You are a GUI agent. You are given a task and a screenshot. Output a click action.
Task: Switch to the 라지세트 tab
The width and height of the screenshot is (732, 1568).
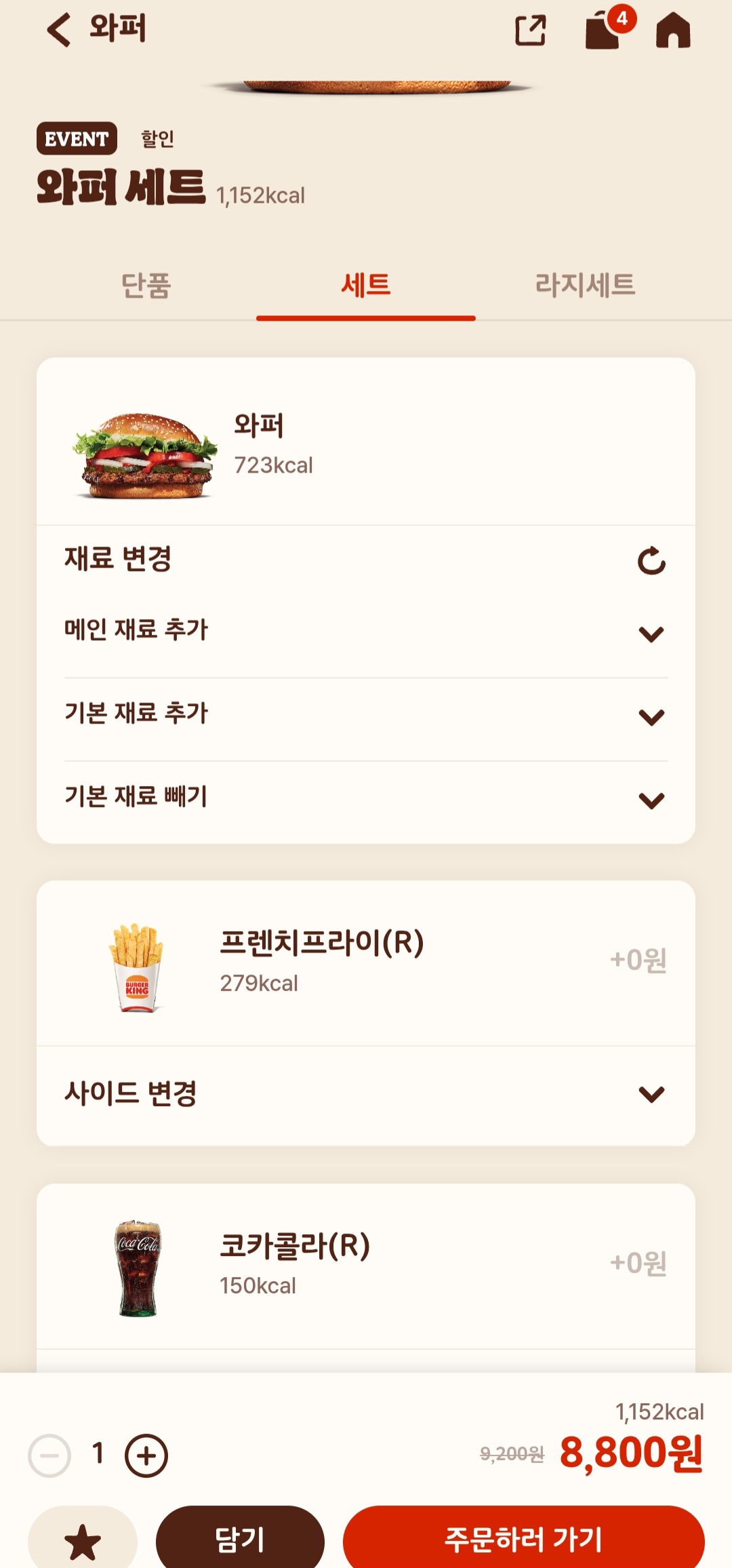click(586, 285)
